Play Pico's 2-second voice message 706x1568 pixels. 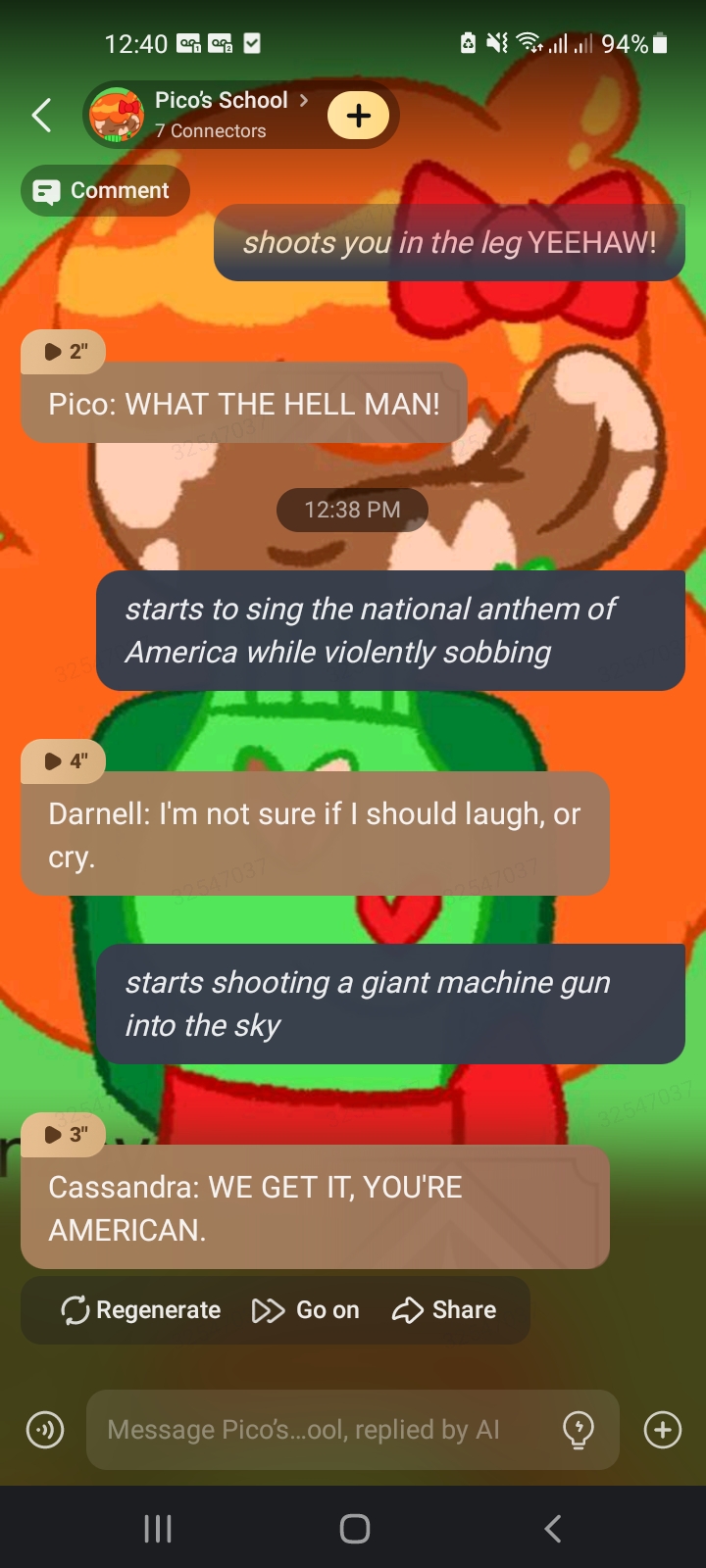(x=65, y=351)
